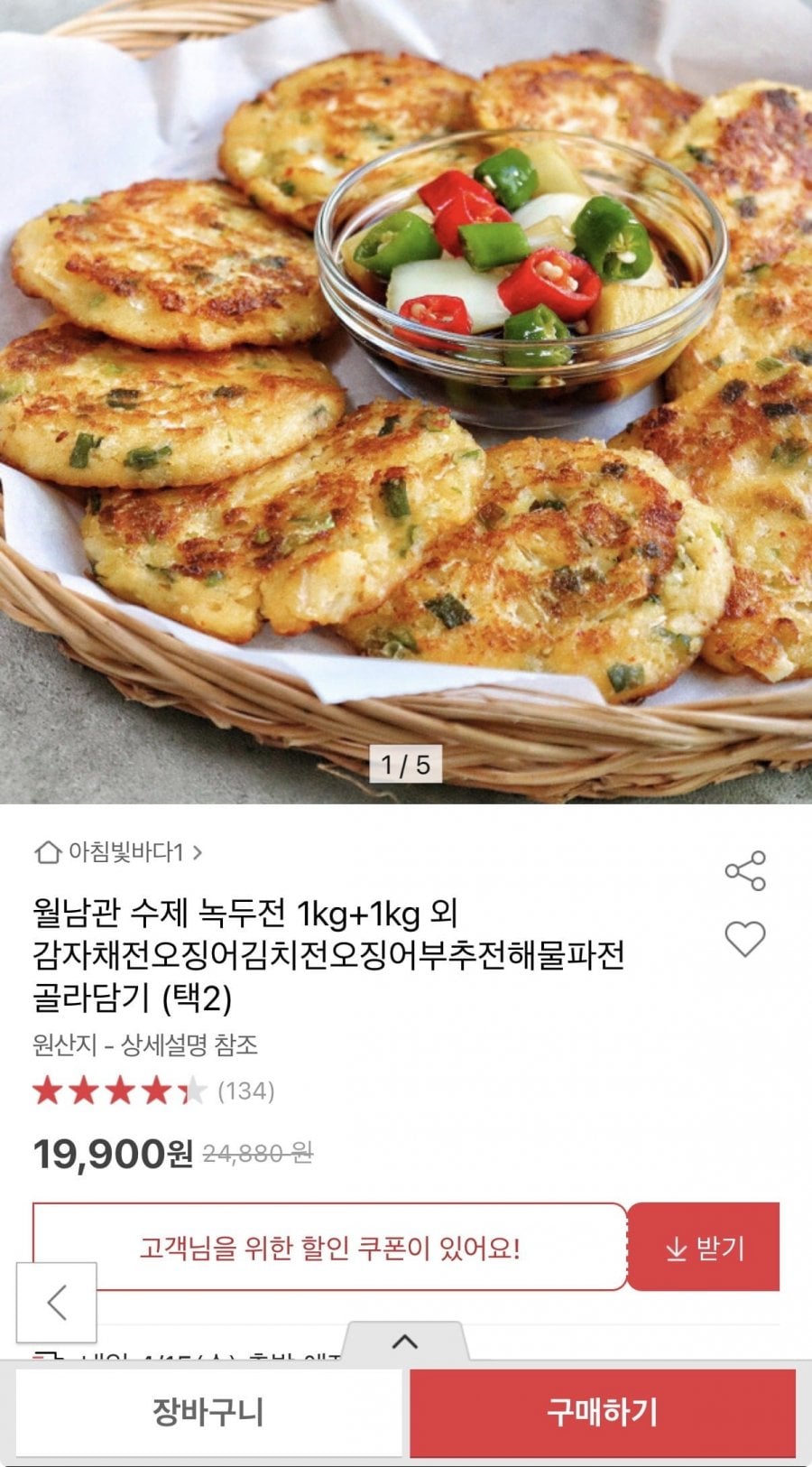Download the discount coupon with 받기
This screenshot has height=1467, width=812.
704,1249
